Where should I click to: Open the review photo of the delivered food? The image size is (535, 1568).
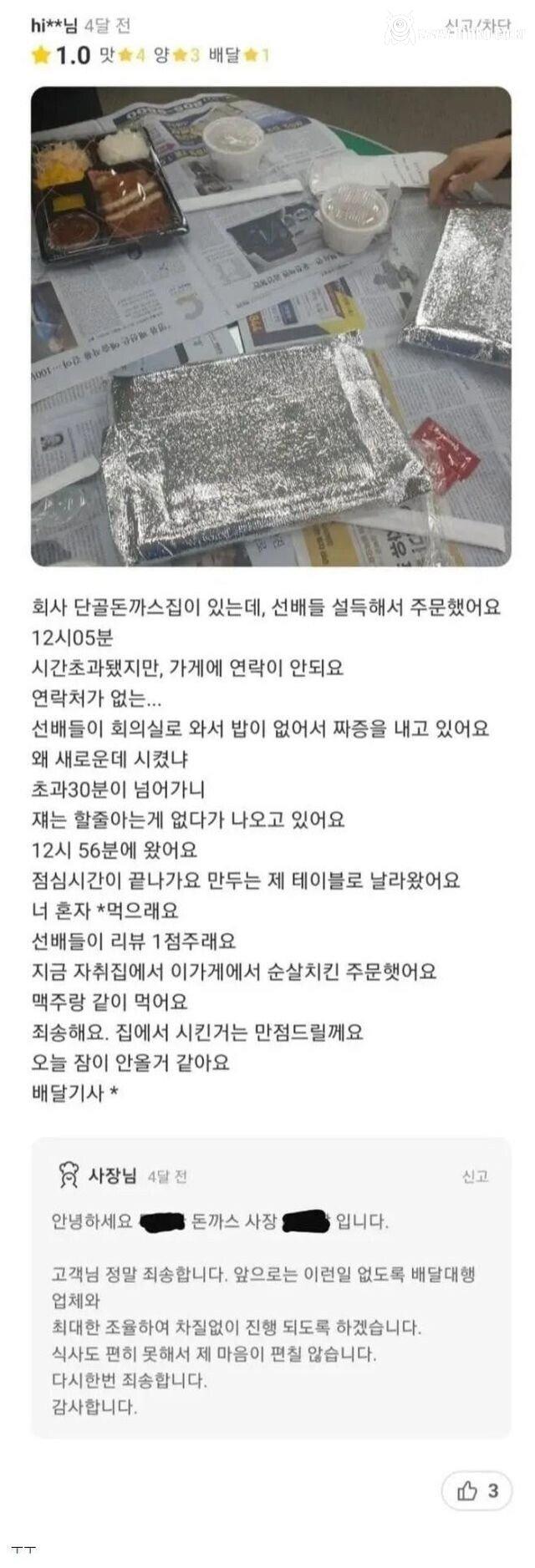[271, 326]
